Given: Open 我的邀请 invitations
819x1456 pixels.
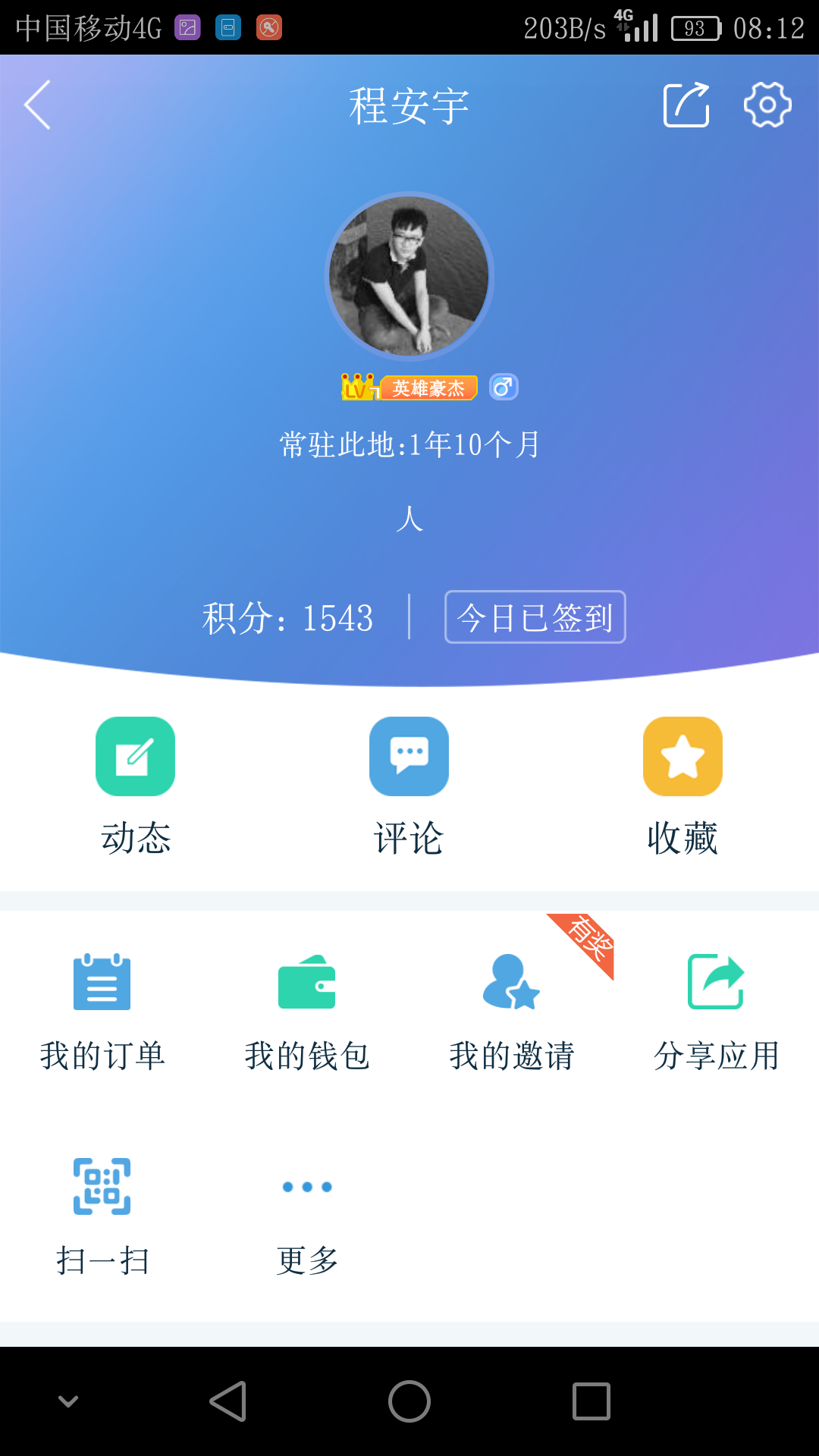Looking at the screenshot, I should [512, 1012].
